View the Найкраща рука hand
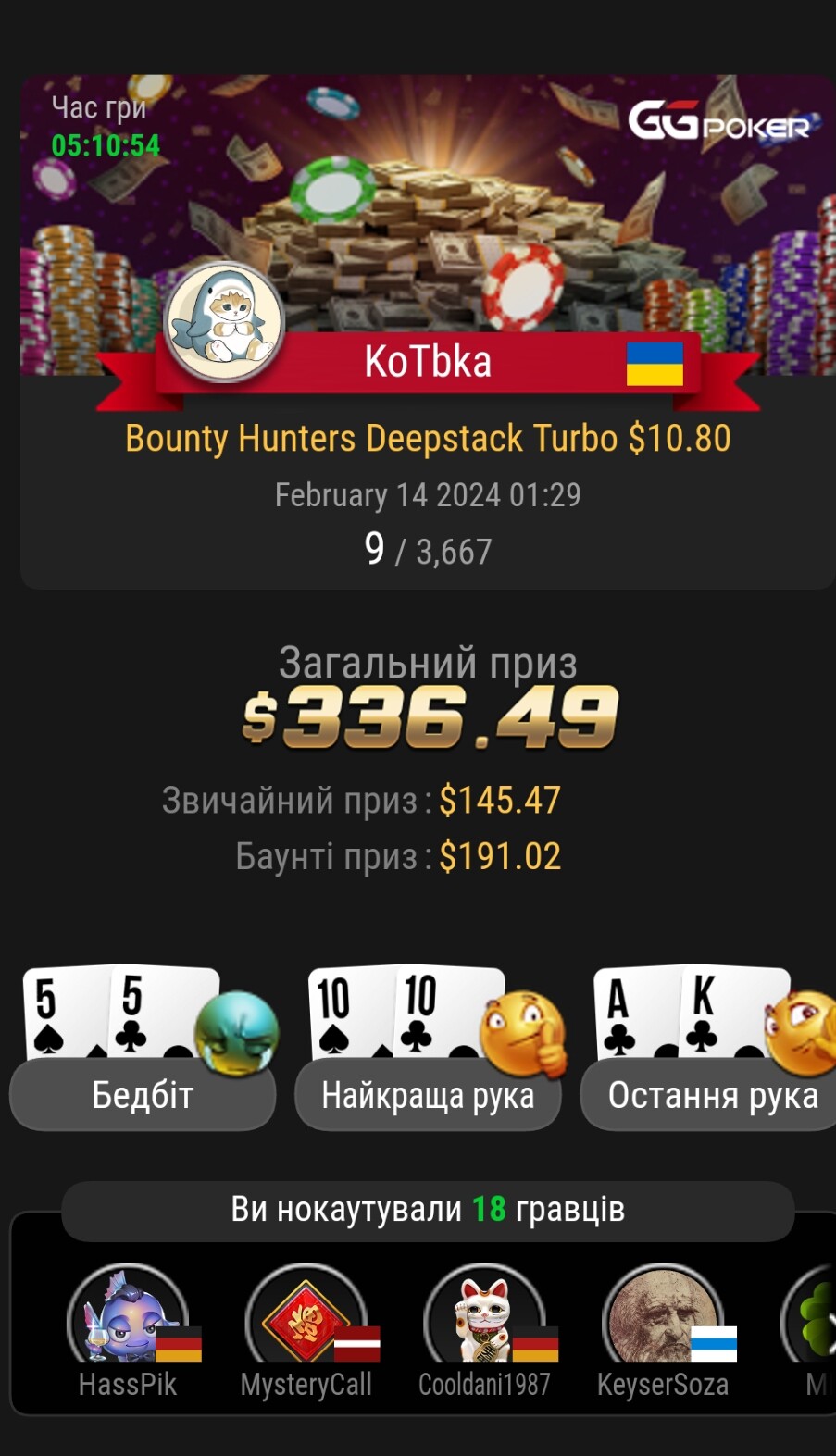This screenshot has height=1456, width=836. (428, 1095)
